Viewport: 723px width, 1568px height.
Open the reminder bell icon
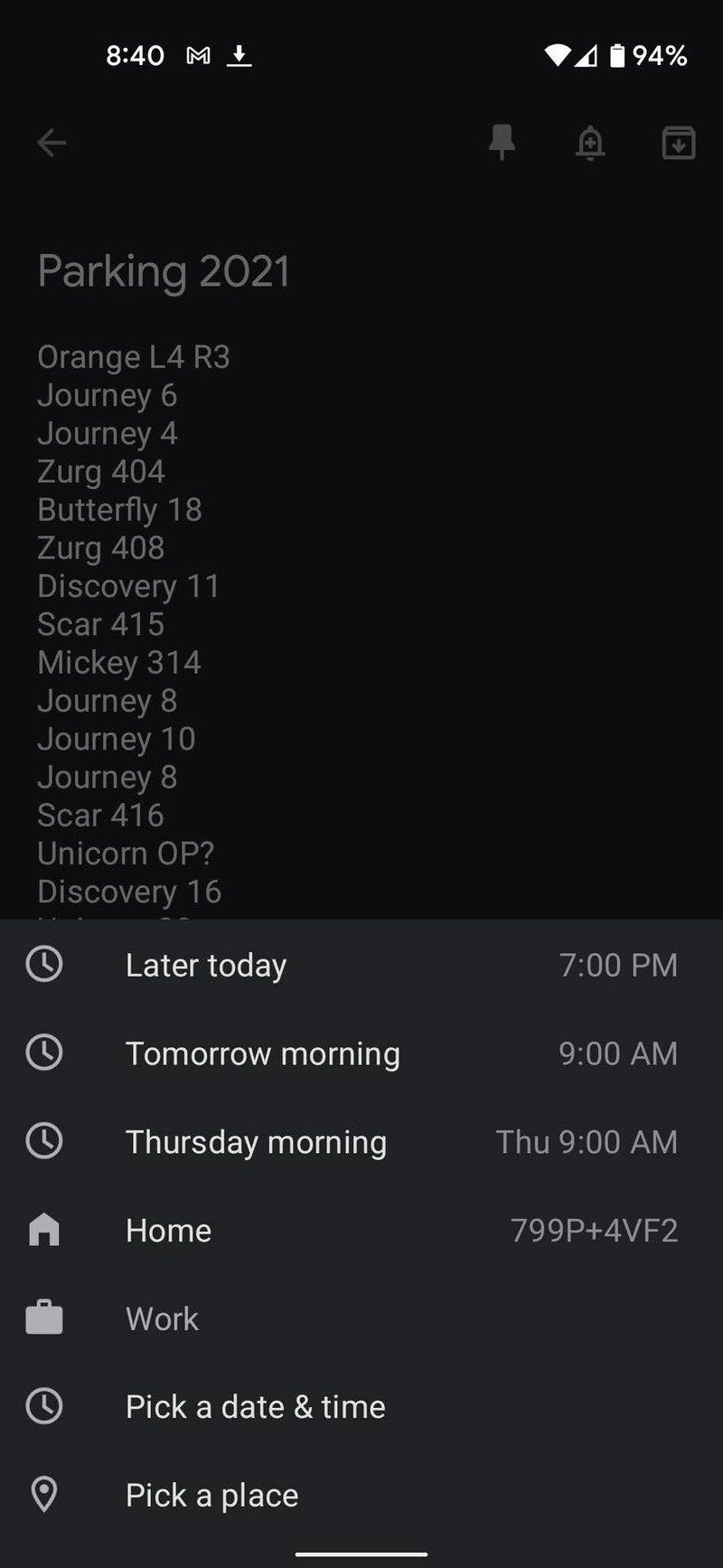tap(589, 143)
